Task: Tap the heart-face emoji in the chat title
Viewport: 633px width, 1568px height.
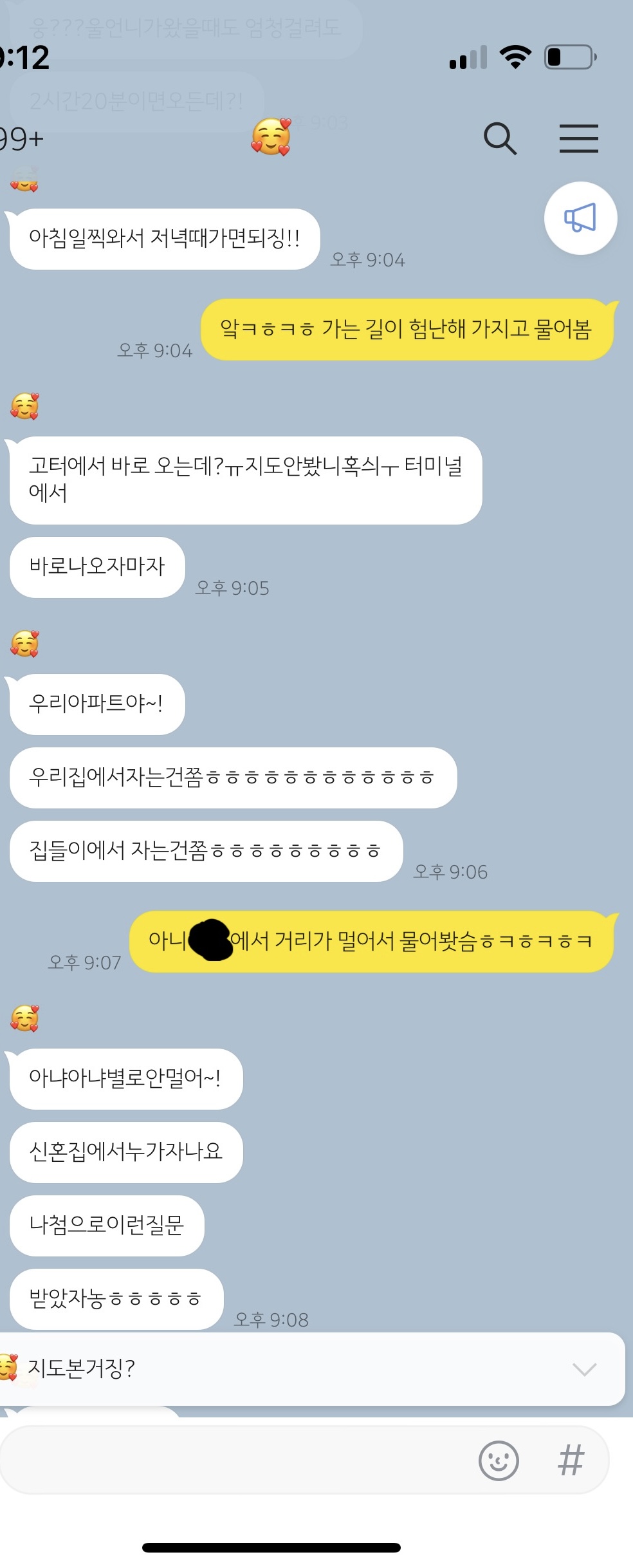Action: 273,137
